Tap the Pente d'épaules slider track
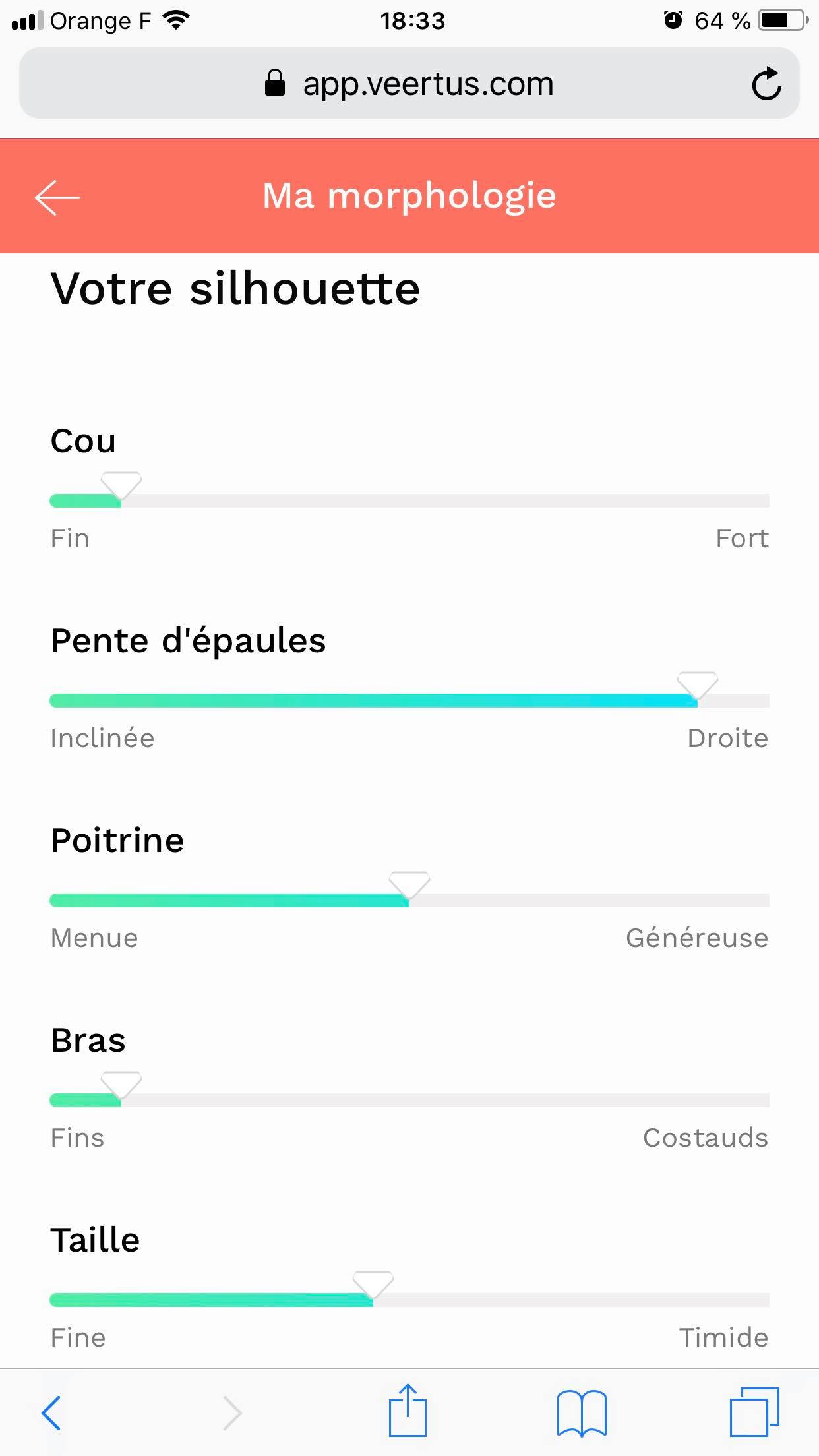The image size is (819, 1456). [409, 700]
